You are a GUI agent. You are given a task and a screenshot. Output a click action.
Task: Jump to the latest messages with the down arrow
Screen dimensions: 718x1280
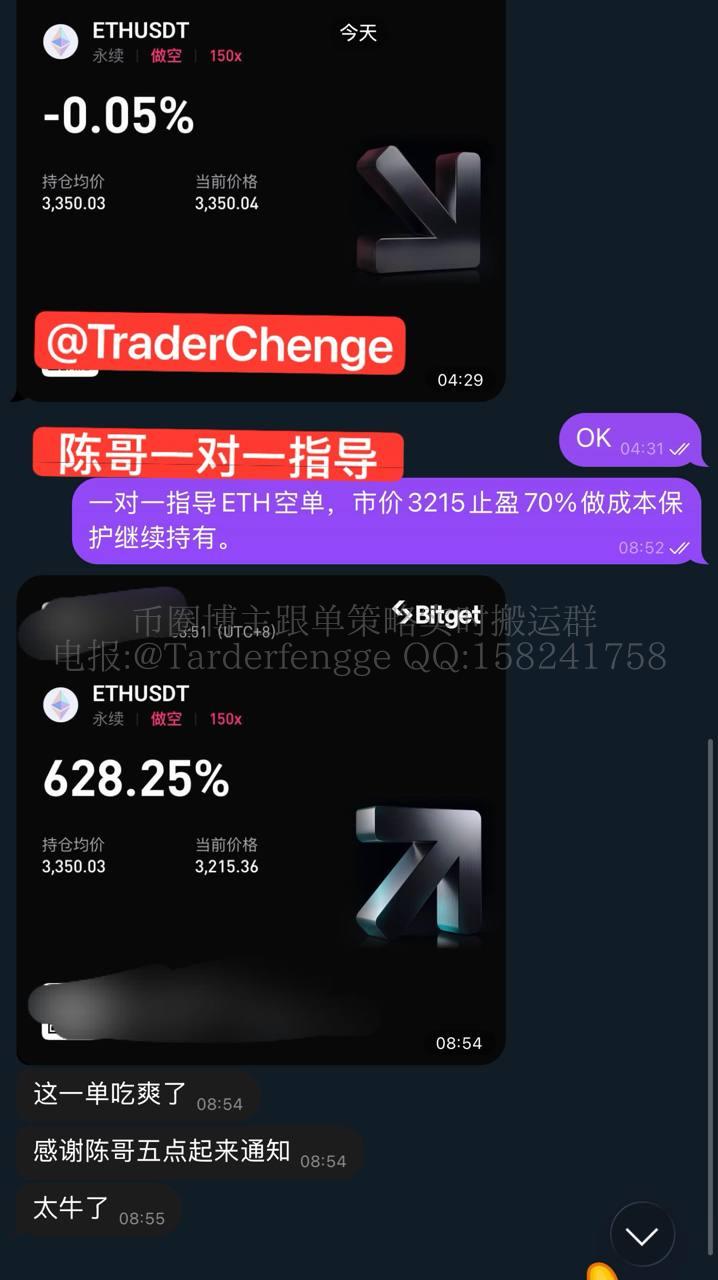pyautogui.click(x=641, y=1236)
